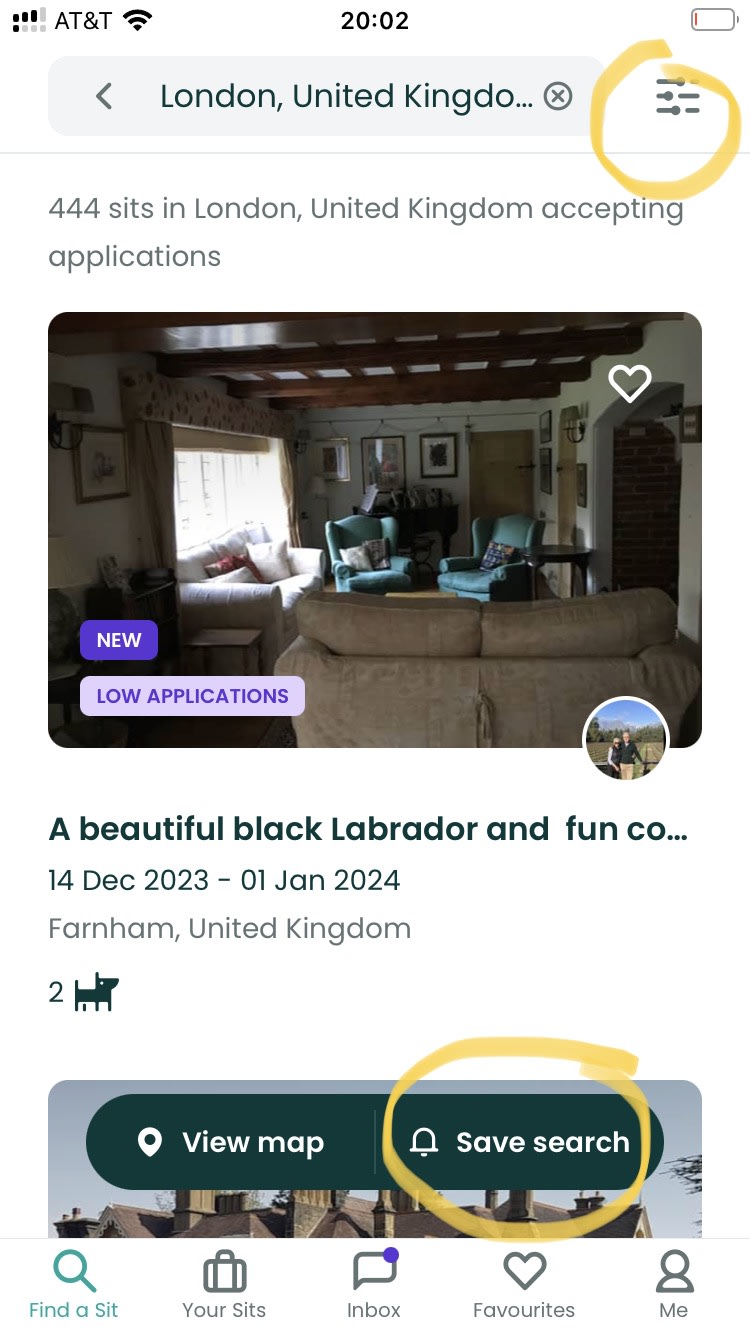
Task: Edit the London, United Kingdom location field
Action: [x=345, y=96]
